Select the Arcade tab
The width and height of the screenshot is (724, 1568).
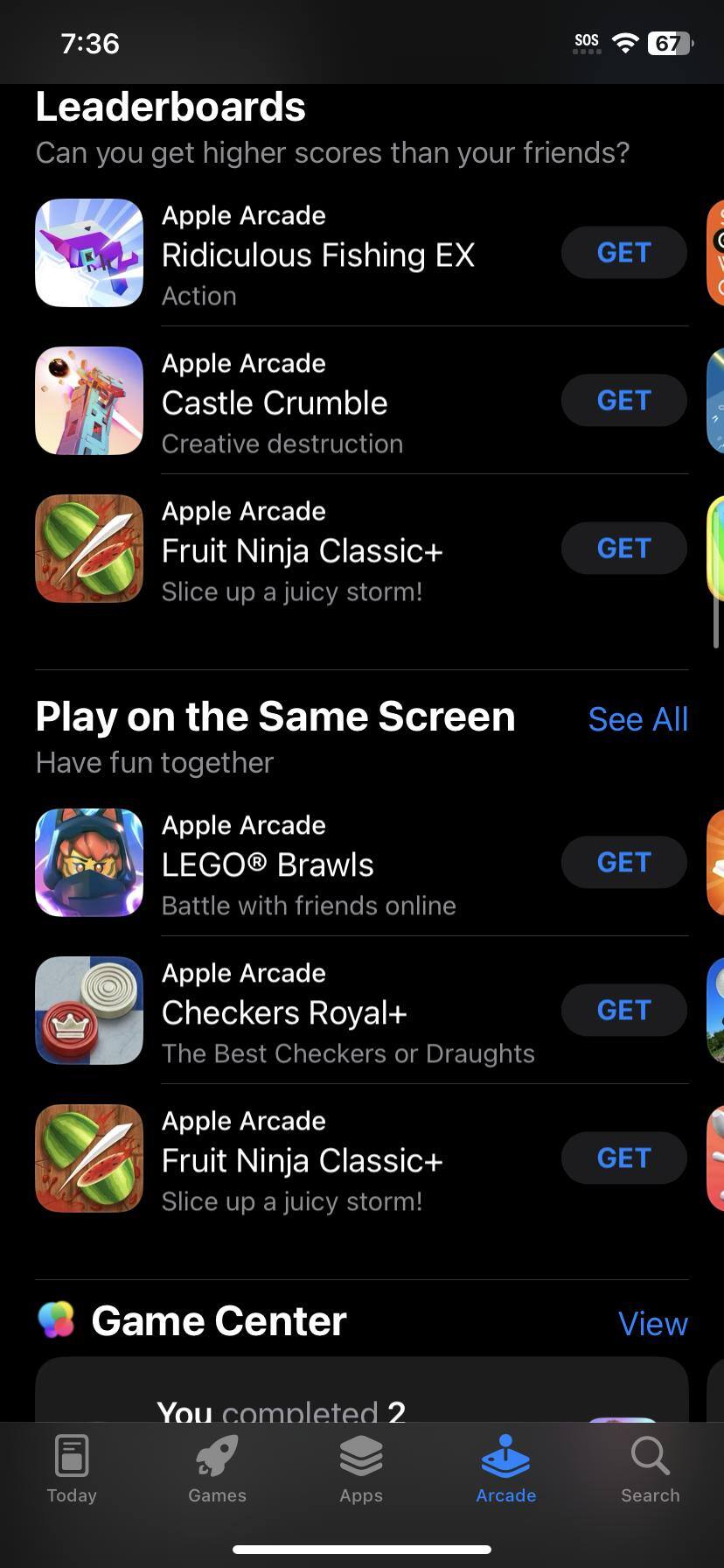[x=505, y=1470]
